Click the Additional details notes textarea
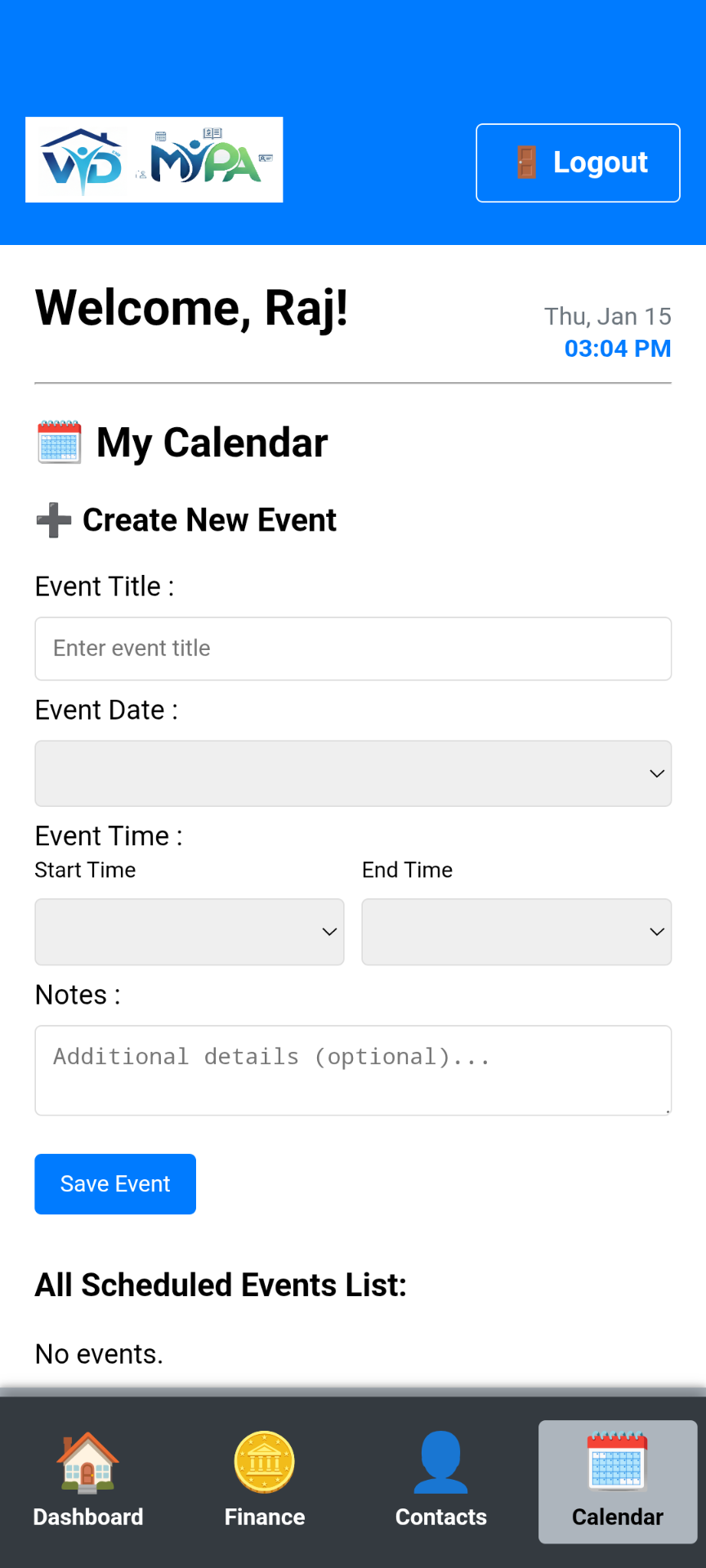This screenshot has height=1568, width=706. (353, 1070)
